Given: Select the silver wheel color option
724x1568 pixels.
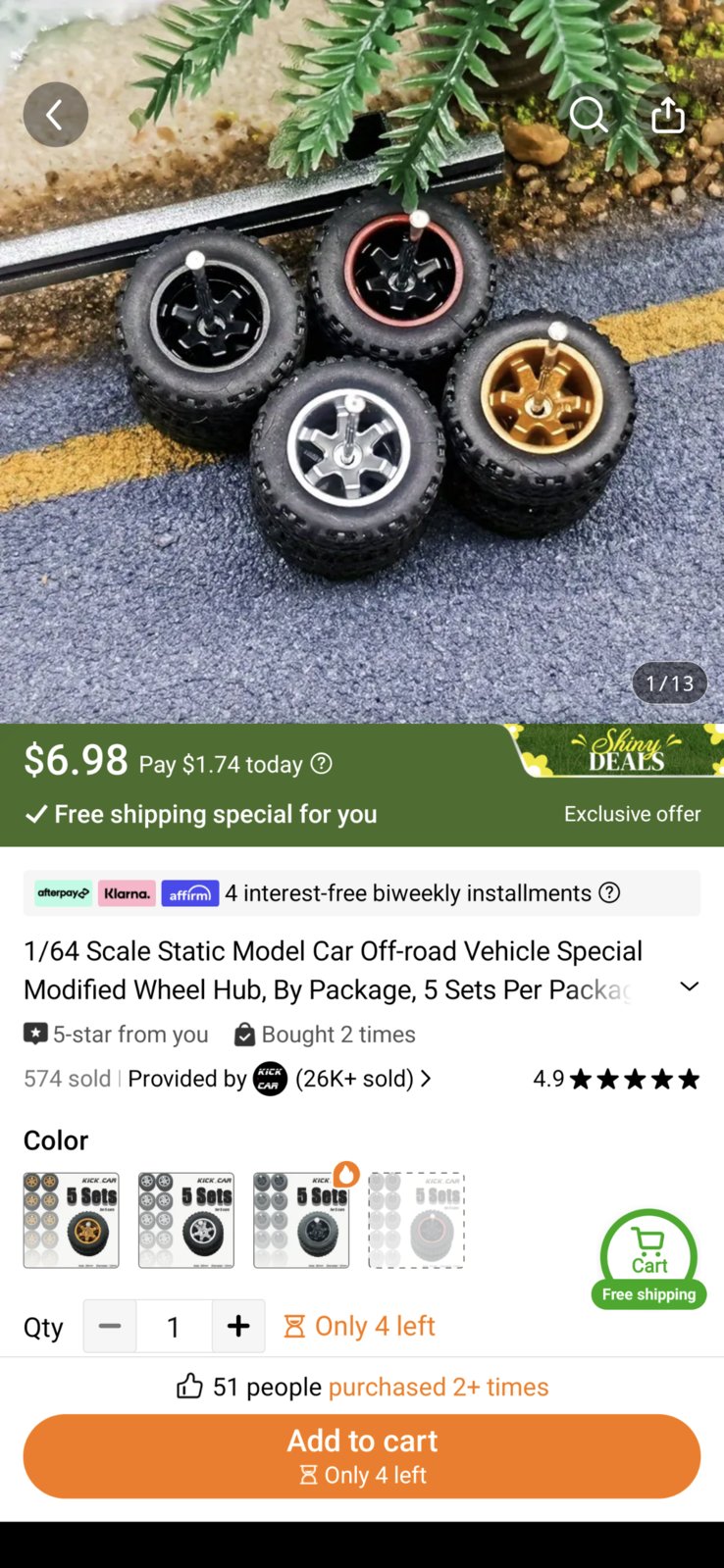Looking at the screenshot, I should (x=186, y=1220).
